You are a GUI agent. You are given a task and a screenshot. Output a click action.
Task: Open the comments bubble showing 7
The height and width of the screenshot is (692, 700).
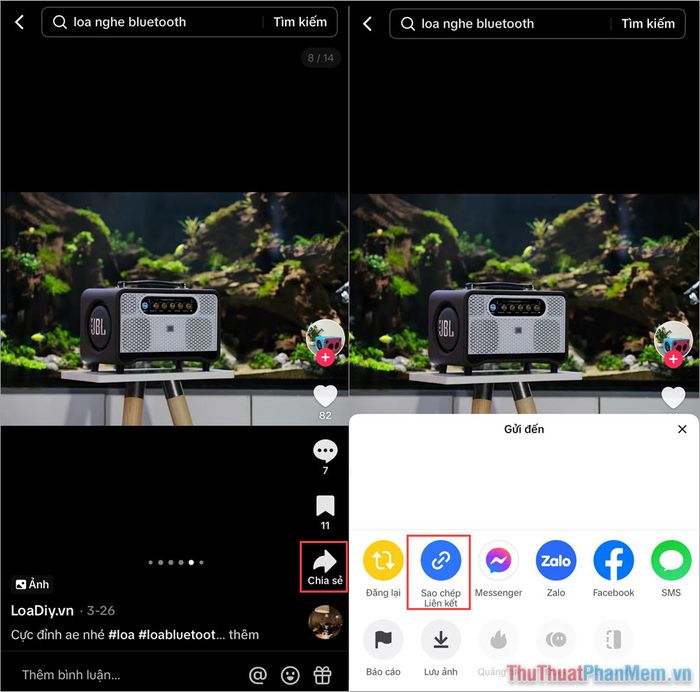coord(325,451)
